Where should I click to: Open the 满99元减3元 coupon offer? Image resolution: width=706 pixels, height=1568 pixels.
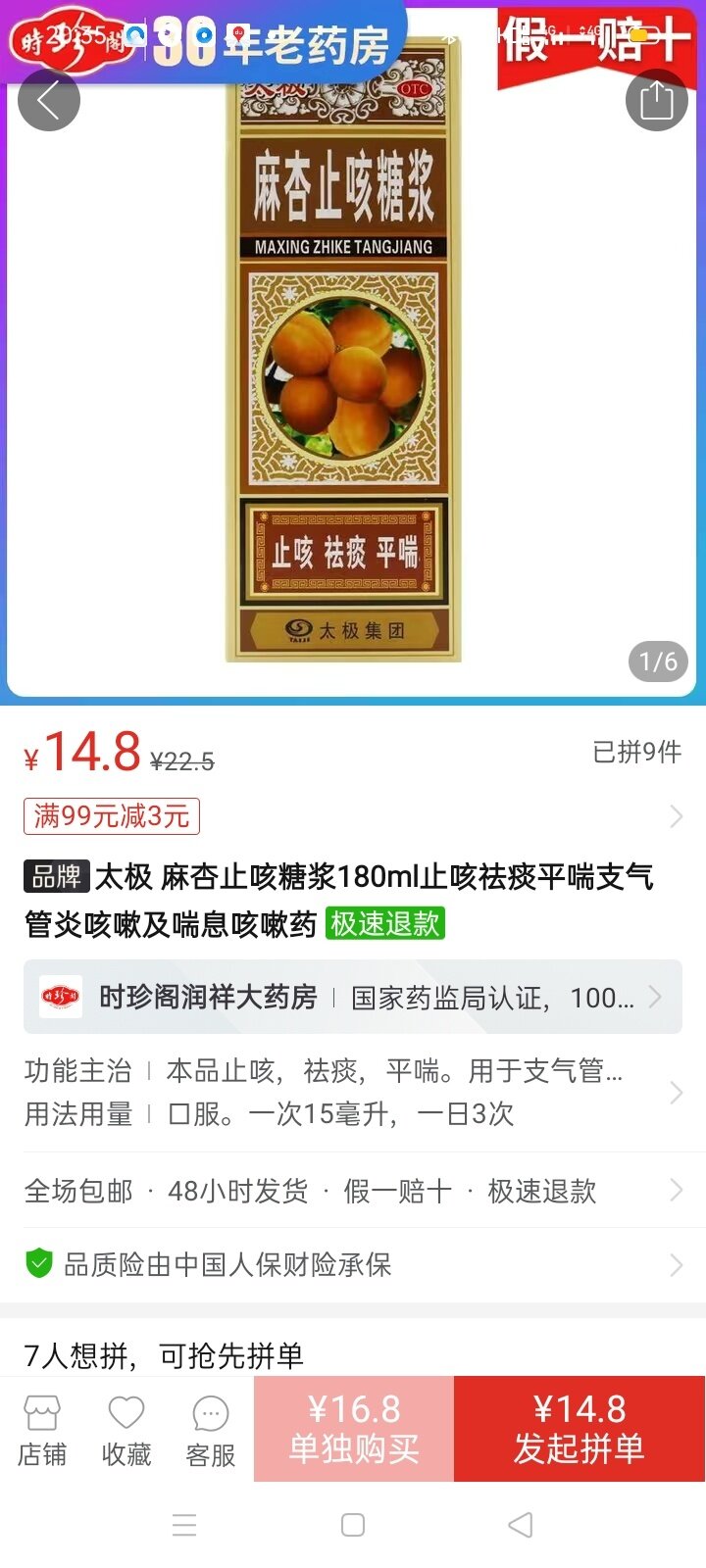[x=112, y=816]
